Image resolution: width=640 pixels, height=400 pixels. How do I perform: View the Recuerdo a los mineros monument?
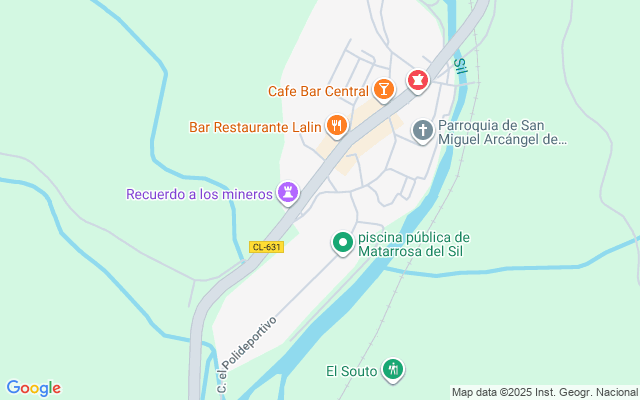coord(289,192)
